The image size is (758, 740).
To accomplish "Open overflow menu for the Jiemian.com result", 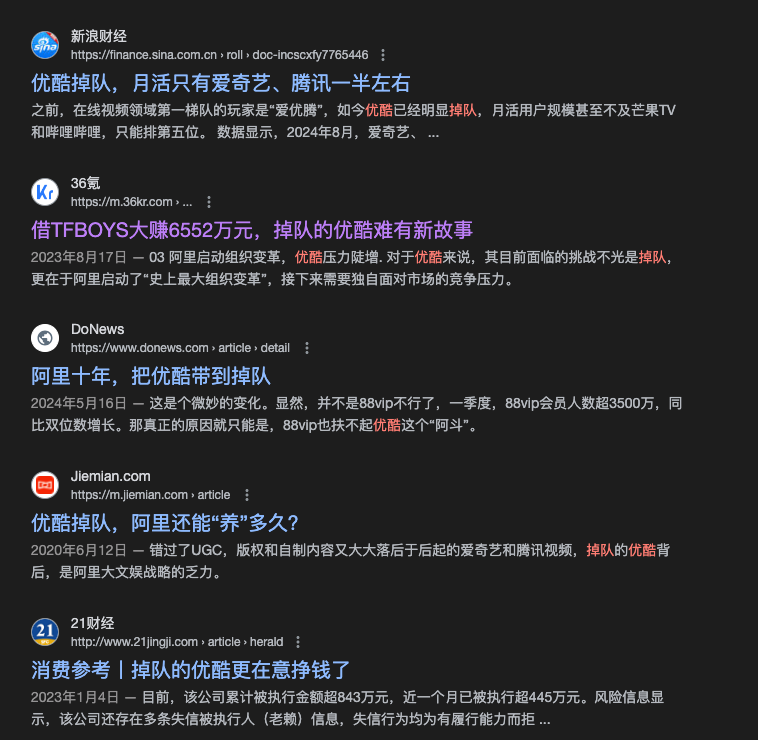I will (x=247, y=495).
